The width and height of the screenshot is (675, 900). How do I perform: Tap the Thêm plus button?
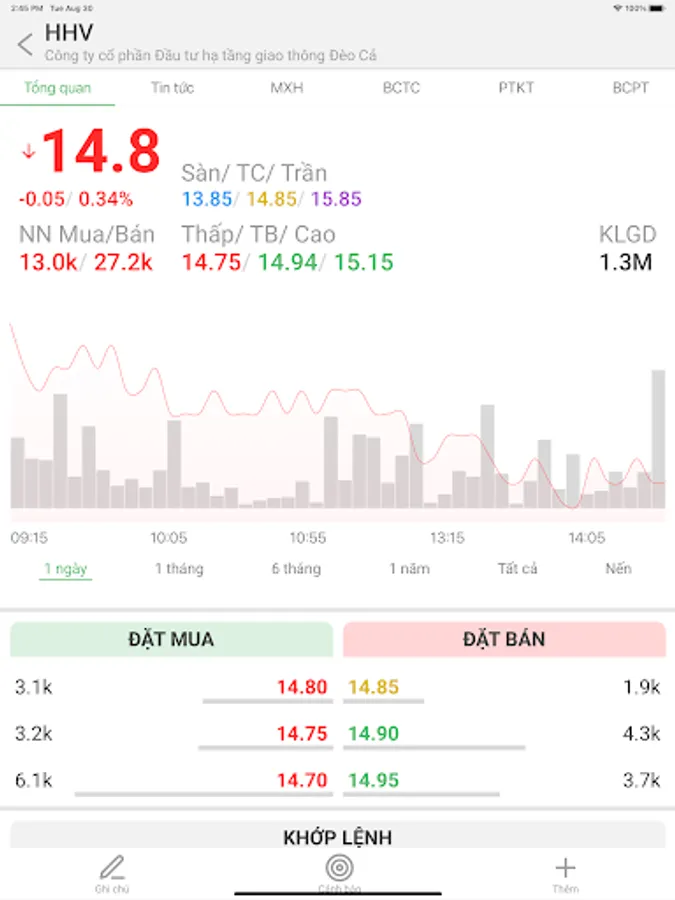click(565, 873)
